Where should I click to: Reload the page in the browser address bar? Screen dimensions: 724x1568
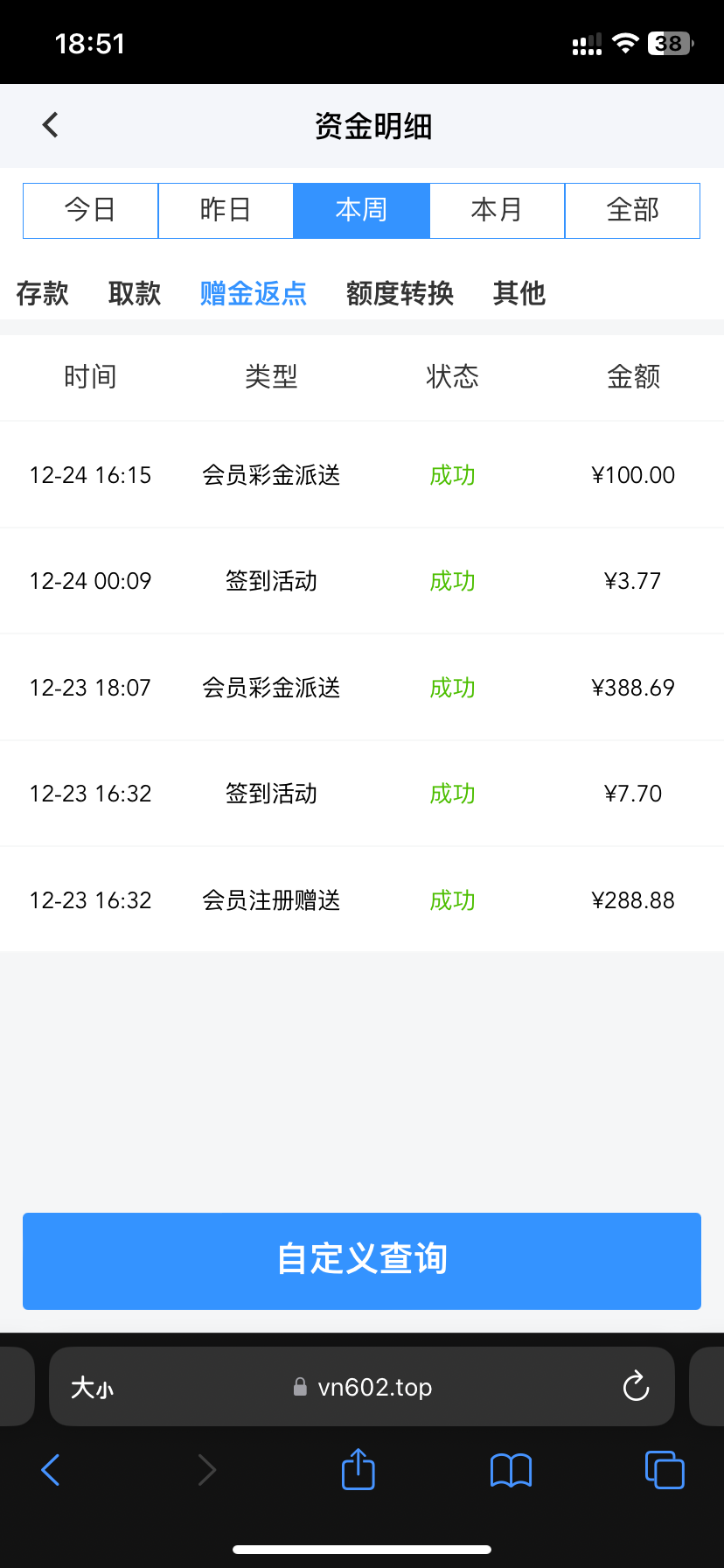(x=636, y=1386)
